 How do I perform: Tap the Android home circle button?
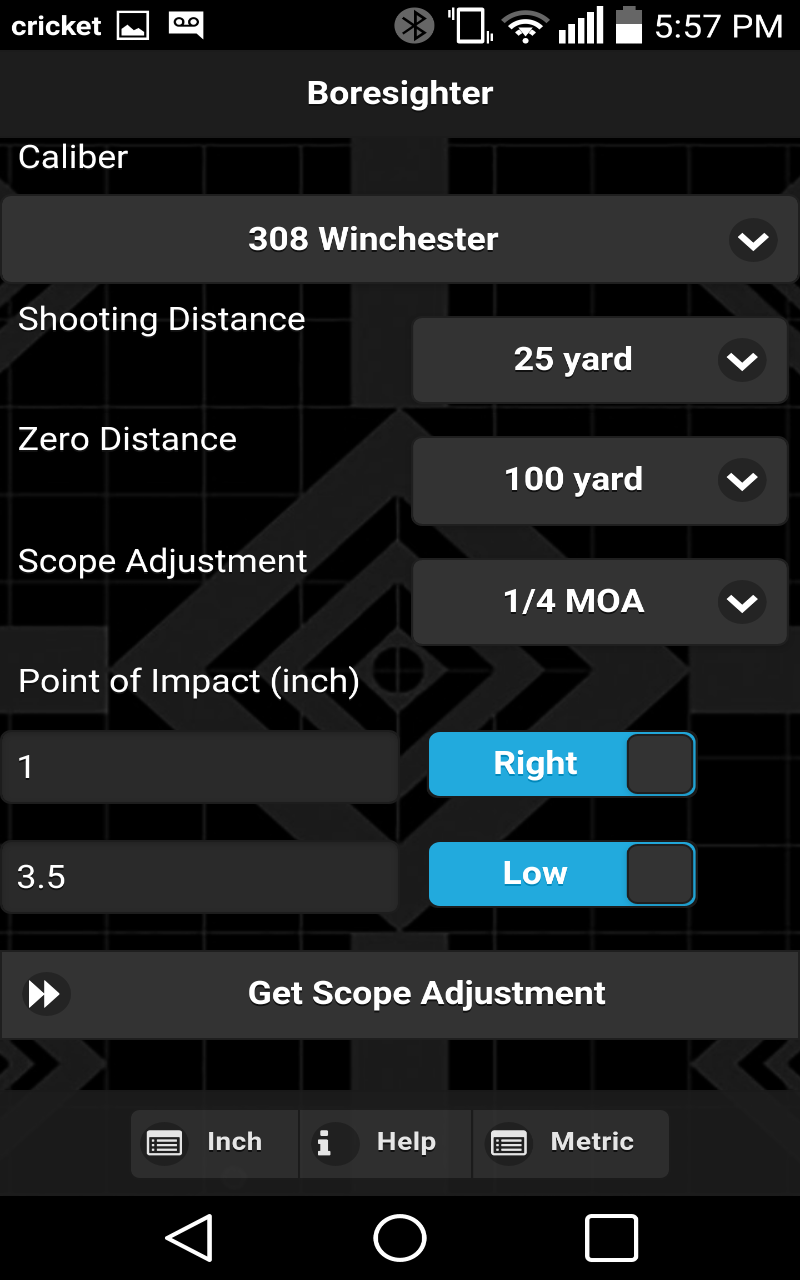400,1237
